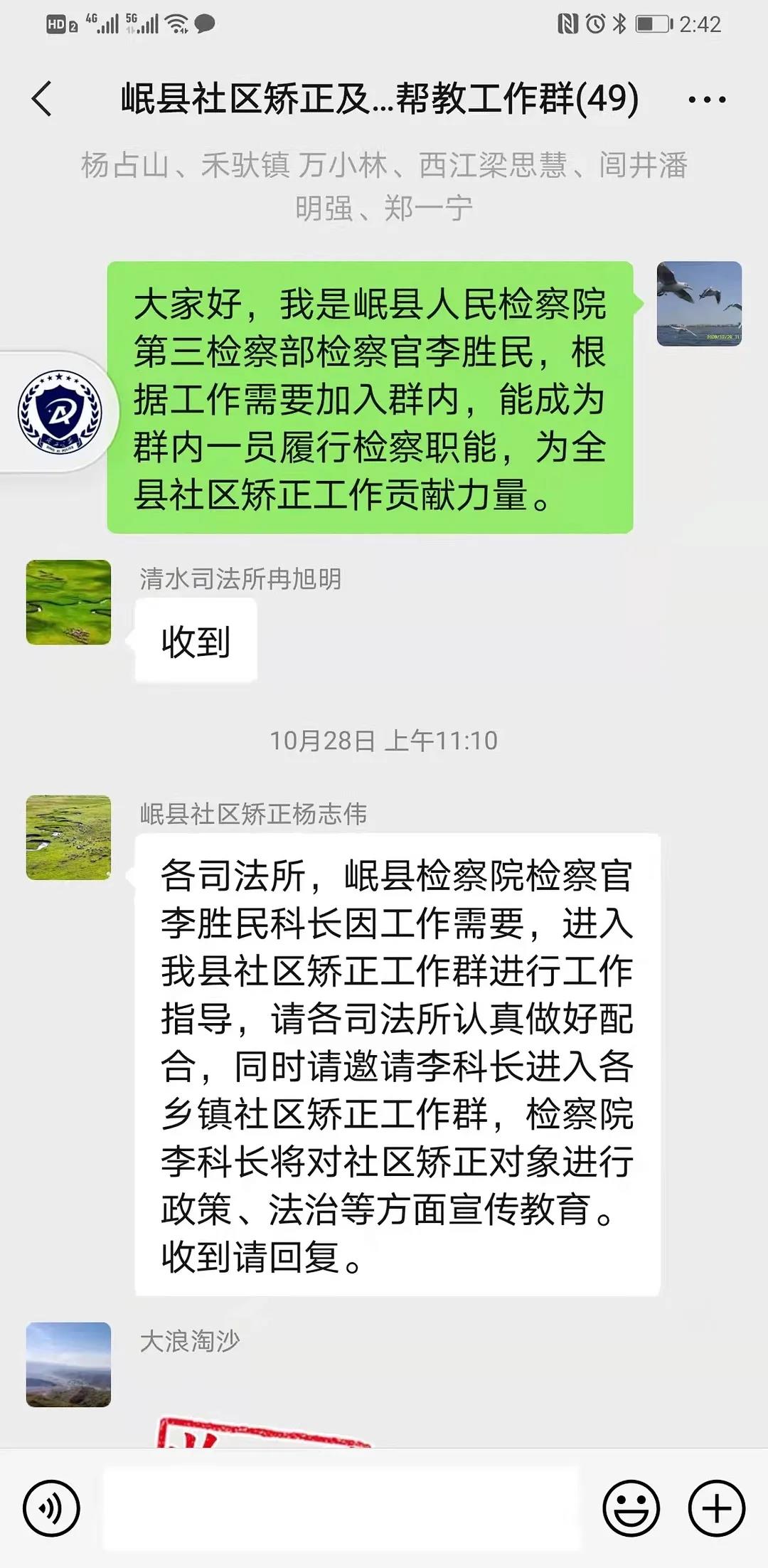Open the plus attachments menu
768x1568 pixels.
click(x=716, y=1508)
